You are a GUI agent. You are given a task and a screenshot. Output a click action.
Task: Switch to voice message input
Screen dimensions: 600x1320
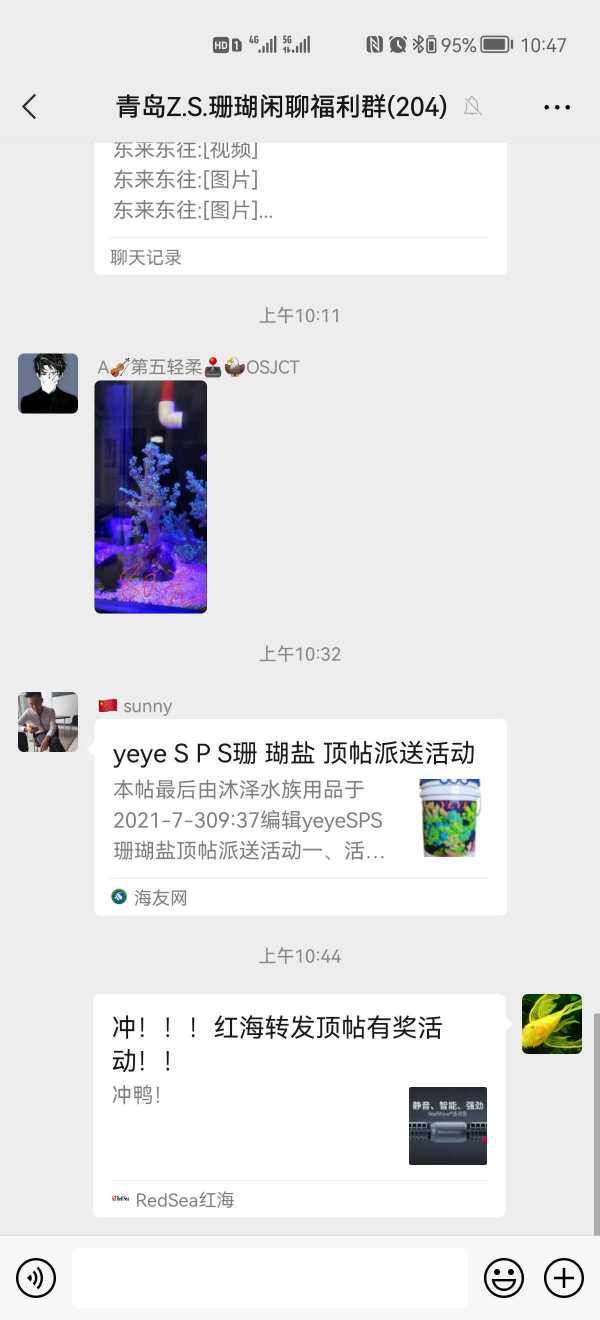pos(36,1277)
